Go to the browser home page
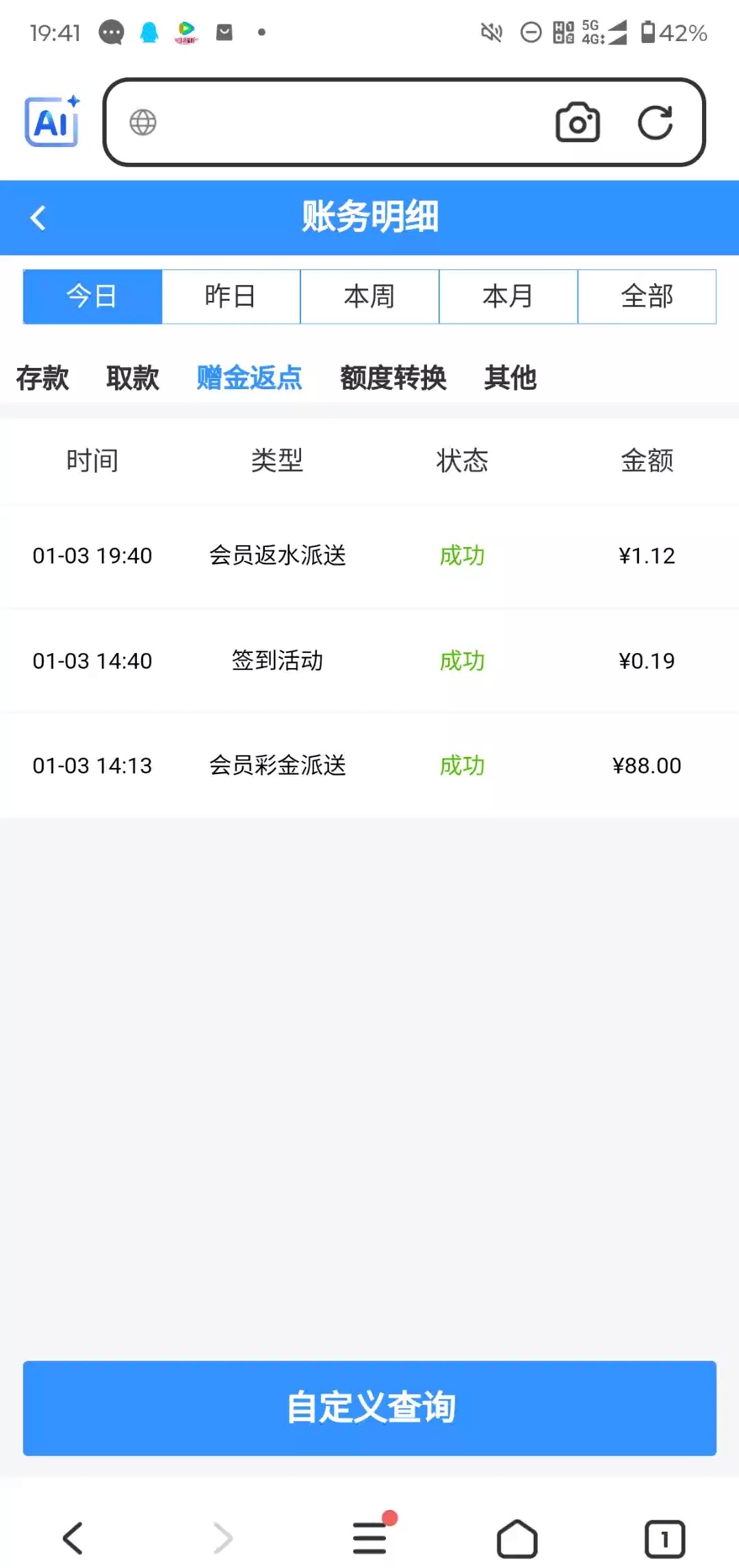The image size is (739, 1568). (517, 1539)
